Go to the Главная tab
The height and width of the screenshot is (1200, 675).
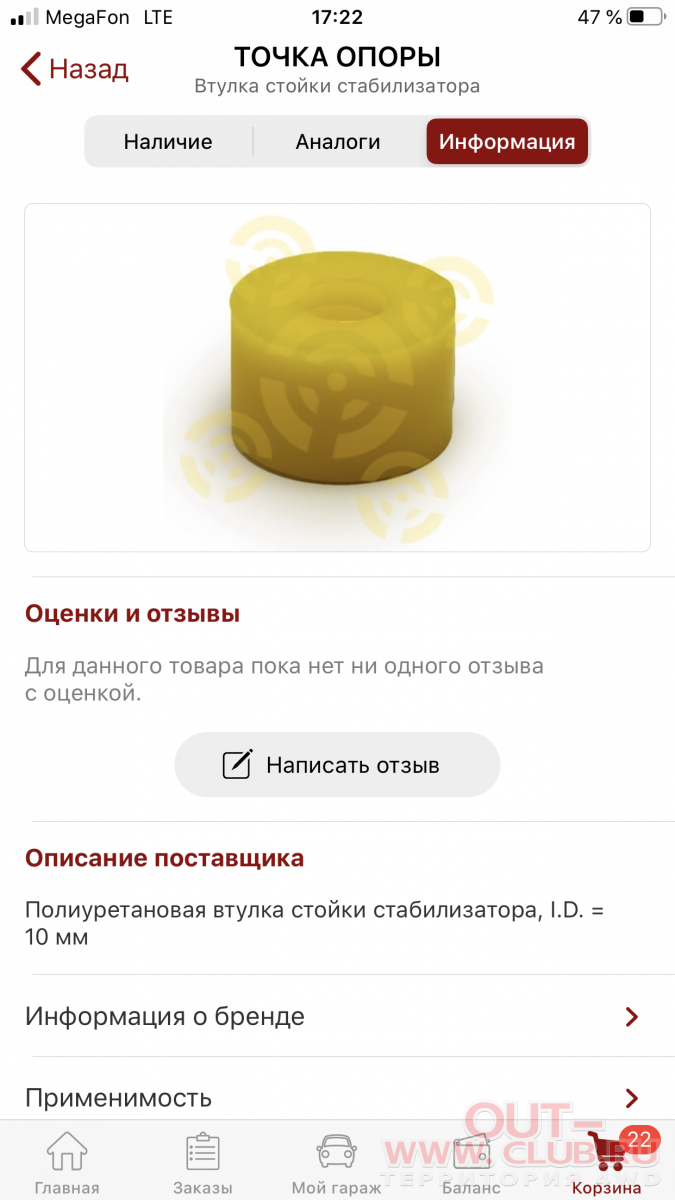[x=67, y=1162]
